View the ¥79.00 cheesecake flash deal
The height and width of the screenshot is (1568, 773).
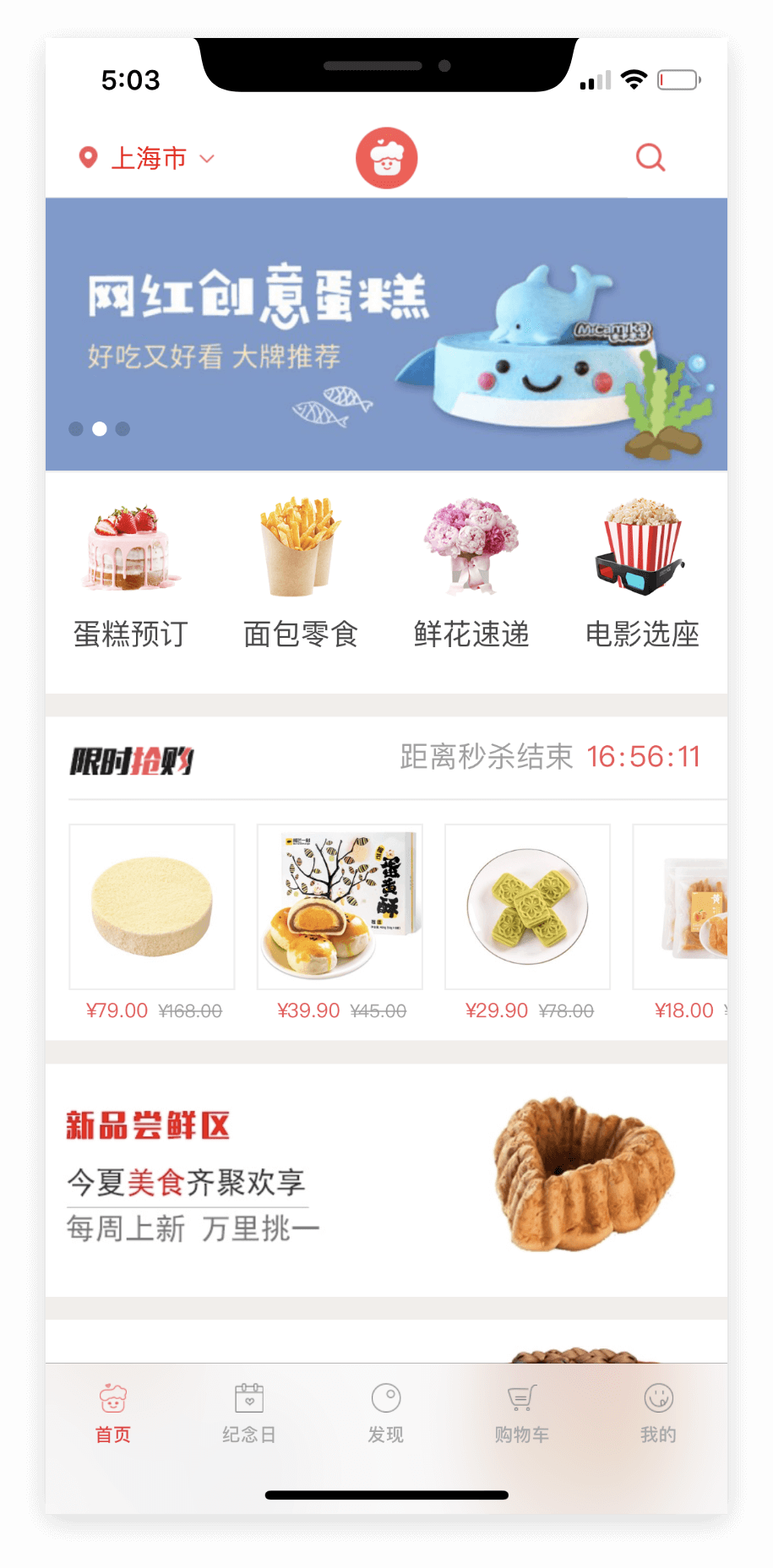(152, 907)
